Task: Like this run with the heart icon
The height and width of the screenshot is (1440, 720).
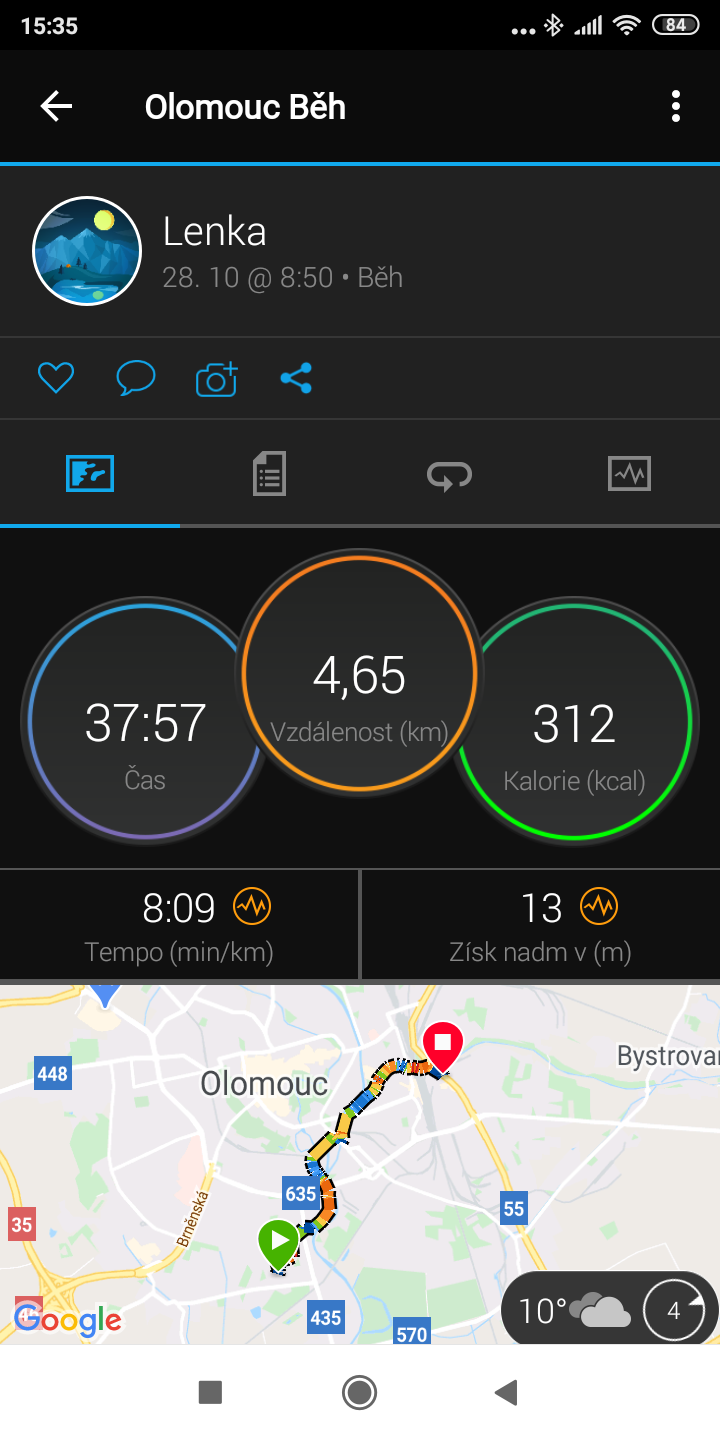Action: point(56,378)
